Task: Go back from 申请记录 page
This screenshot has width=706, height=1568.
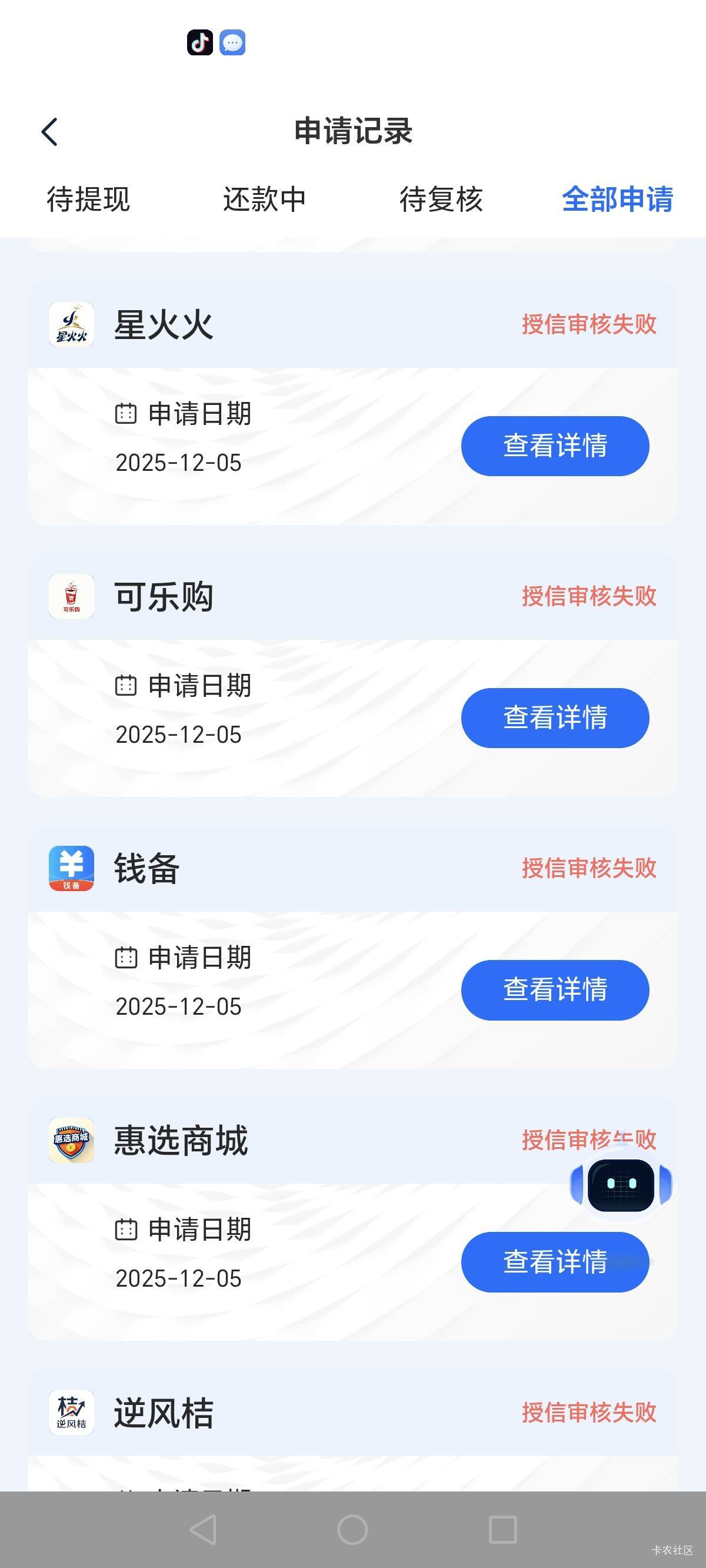Action: (x=50, y=132)
